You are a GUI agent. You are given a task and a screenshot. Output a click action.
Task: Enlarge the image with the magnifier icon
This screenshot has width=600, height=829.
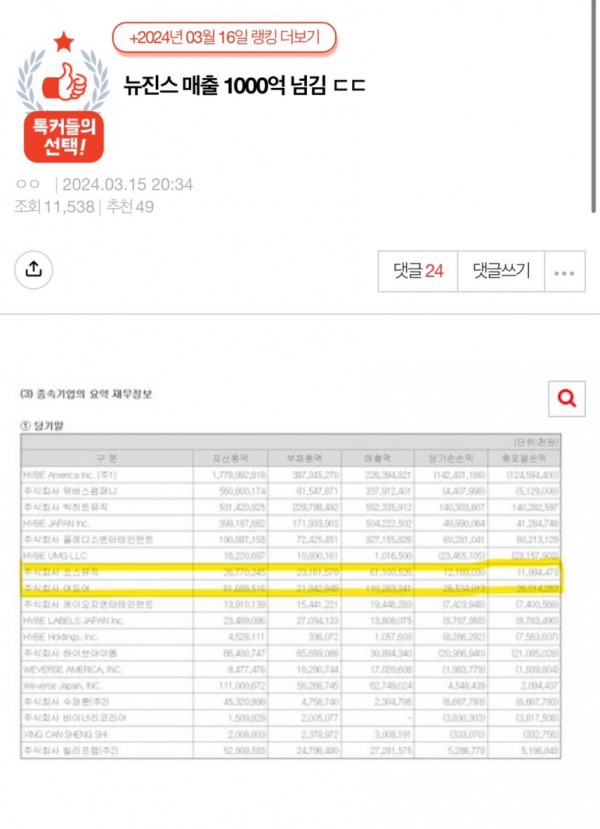tap(566, 399)
